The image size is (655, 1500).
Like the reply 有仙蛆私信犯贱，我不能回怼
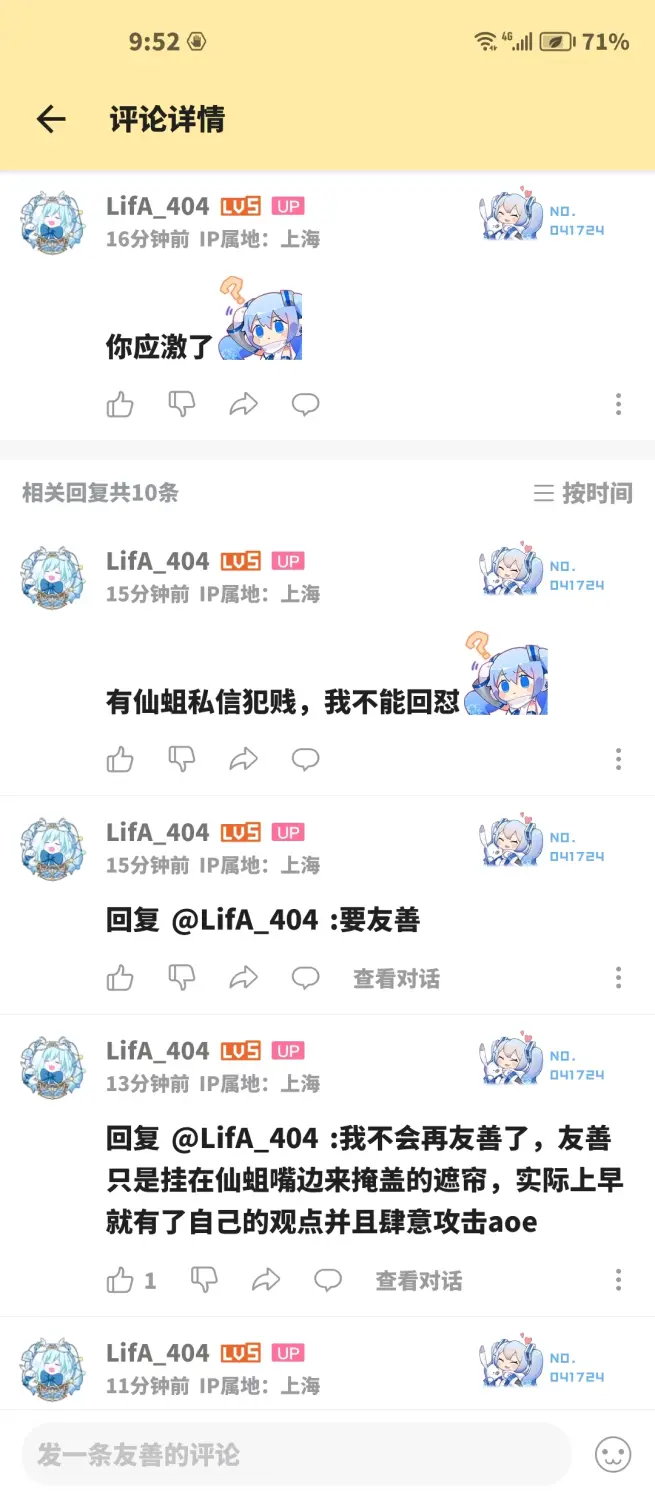coord(120,760)
